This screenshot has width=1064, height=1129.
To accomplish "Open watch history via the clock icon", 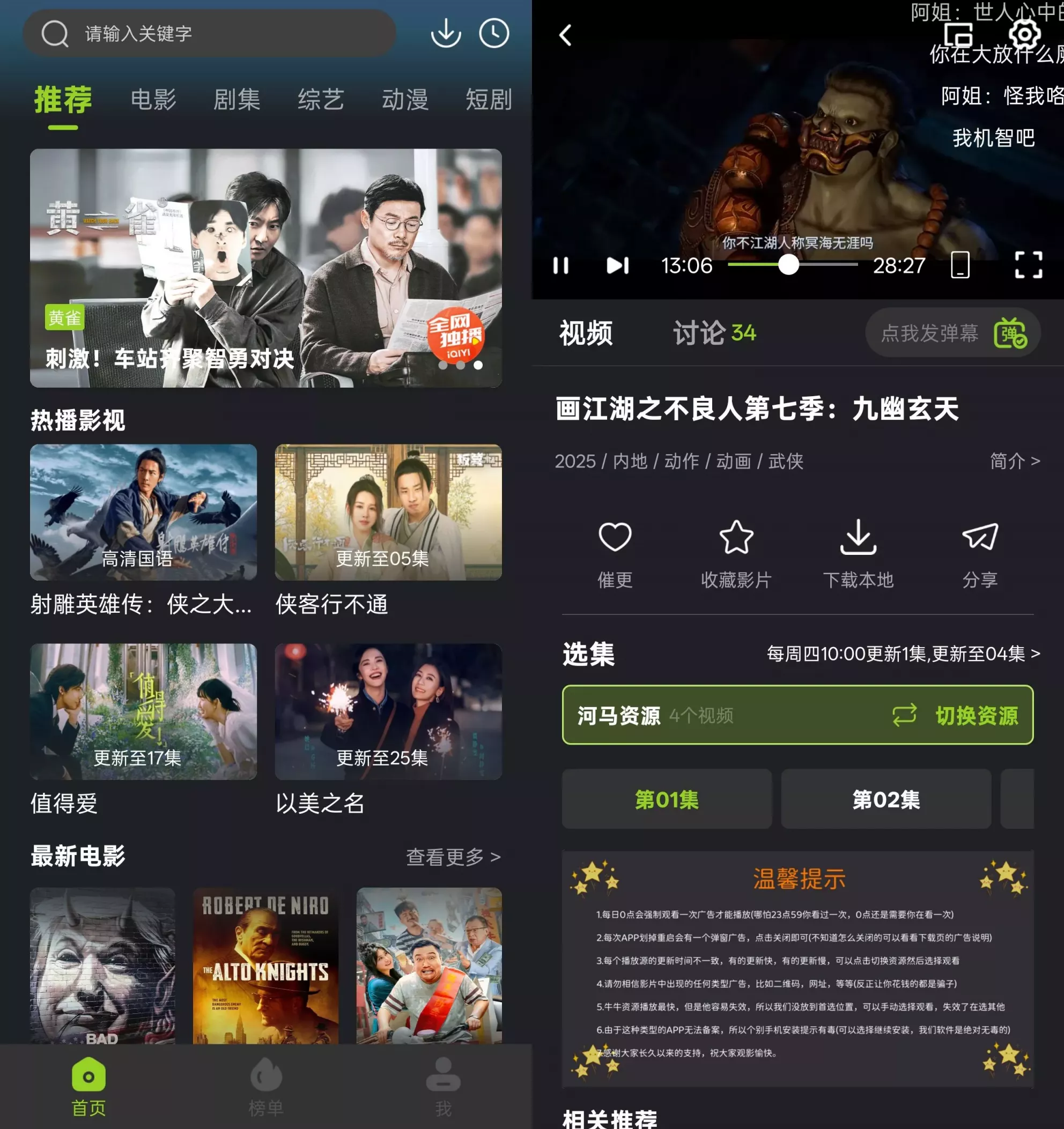I will click(493, 34).
